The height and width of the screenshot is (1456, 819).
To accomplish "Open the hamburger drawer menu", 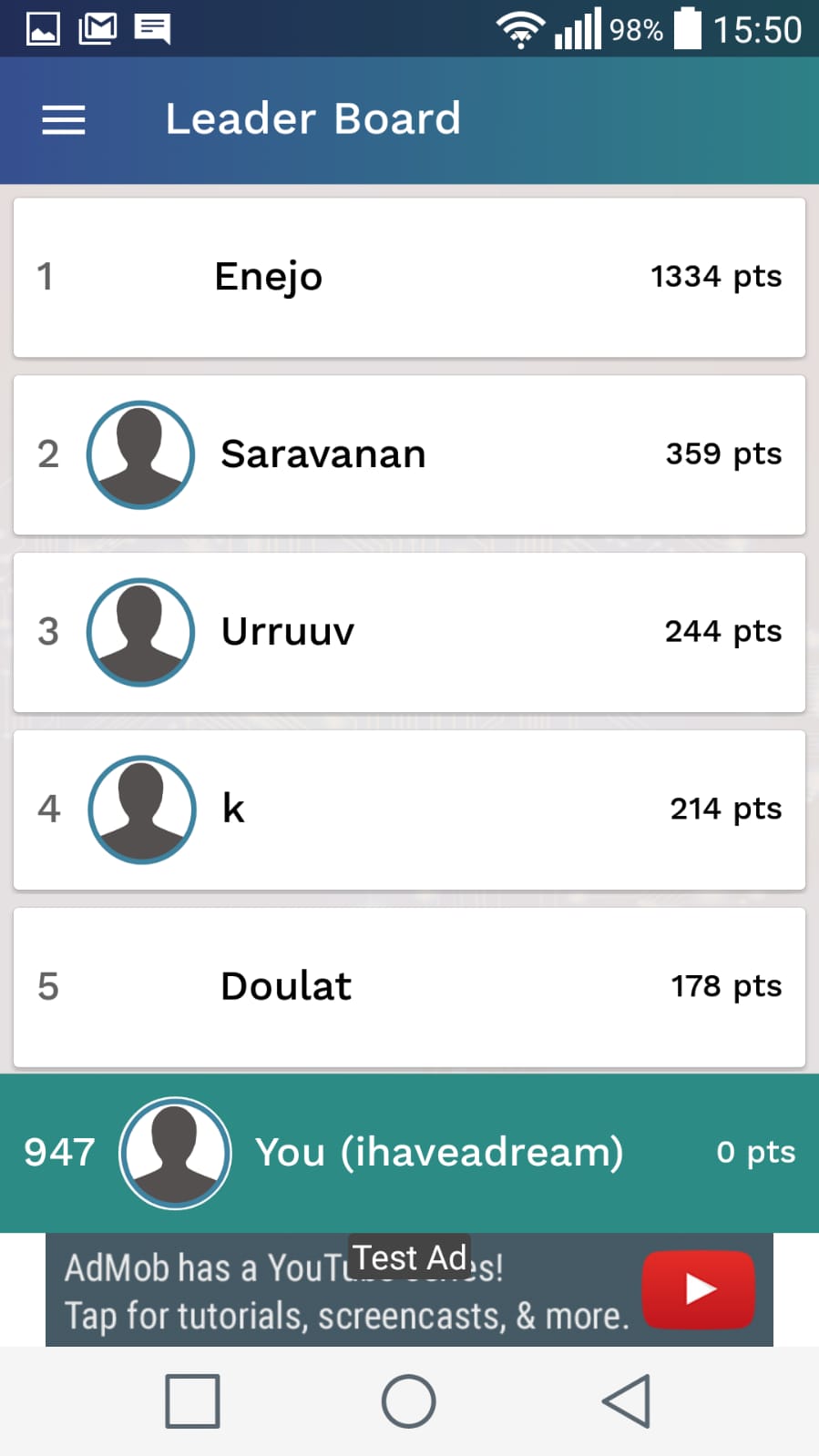I will (x=64, y=119).
